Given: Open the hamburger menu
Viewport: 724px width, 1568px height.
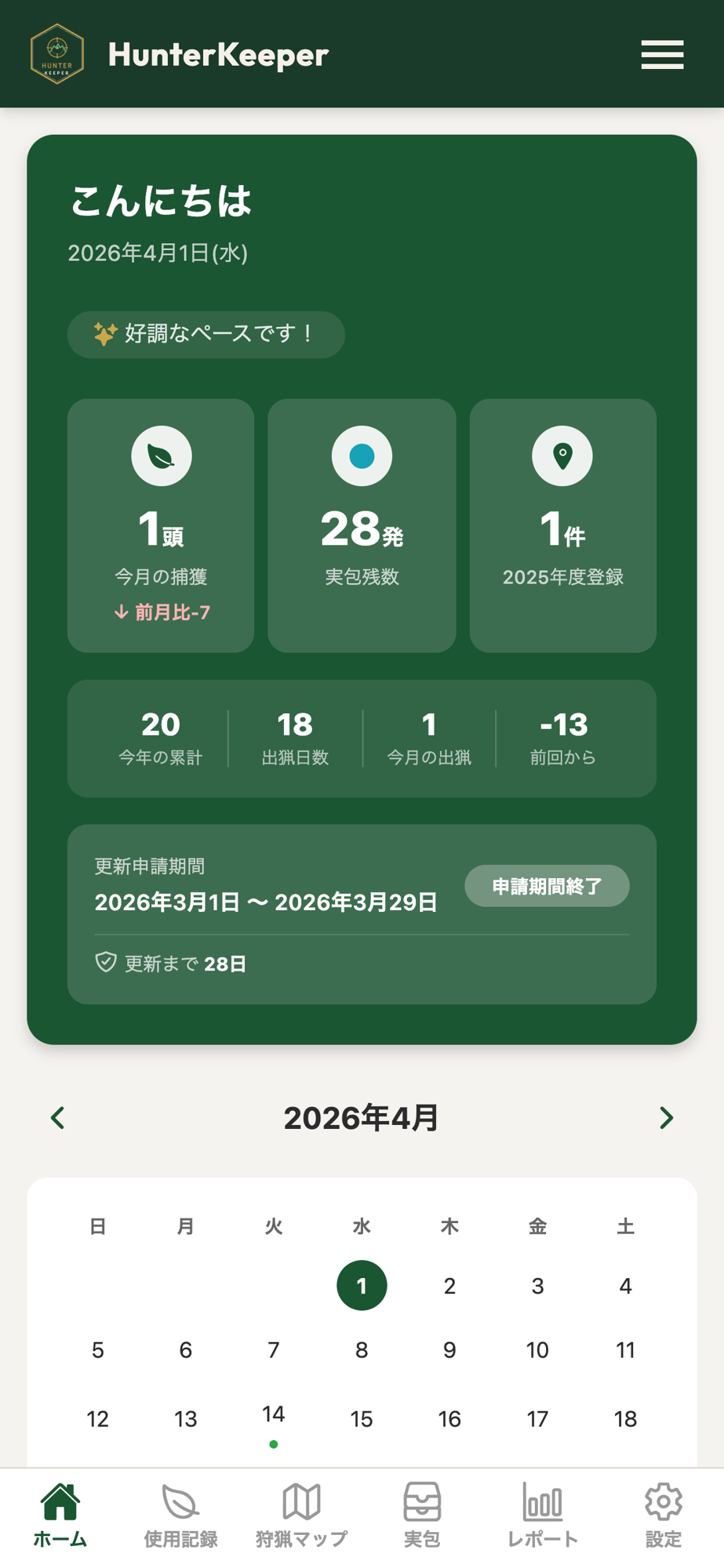Looking at the screenshot, I should click(x=661, y=55).
